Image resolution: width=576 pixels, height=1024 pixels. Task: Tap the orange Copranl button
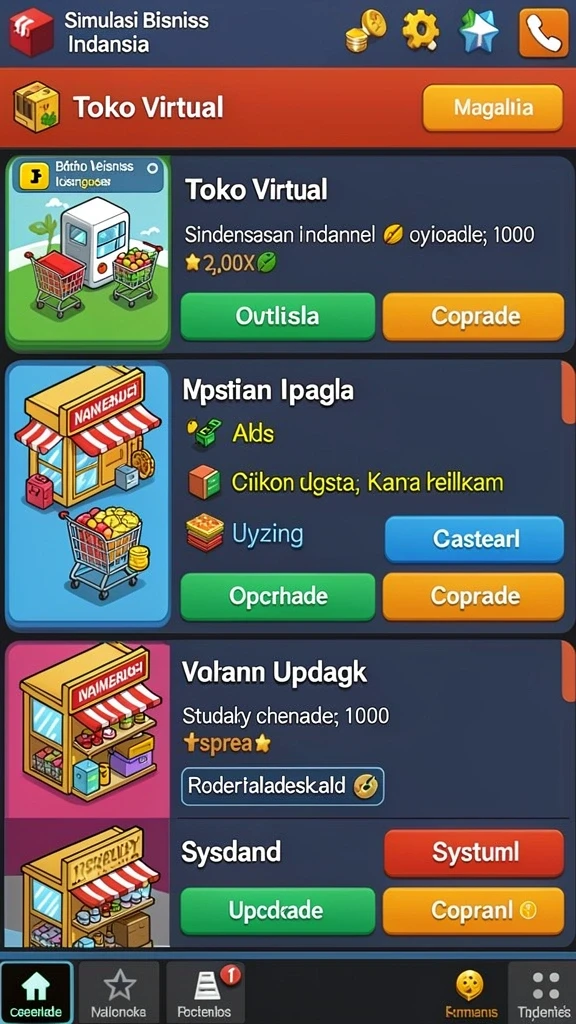point(473,911)
